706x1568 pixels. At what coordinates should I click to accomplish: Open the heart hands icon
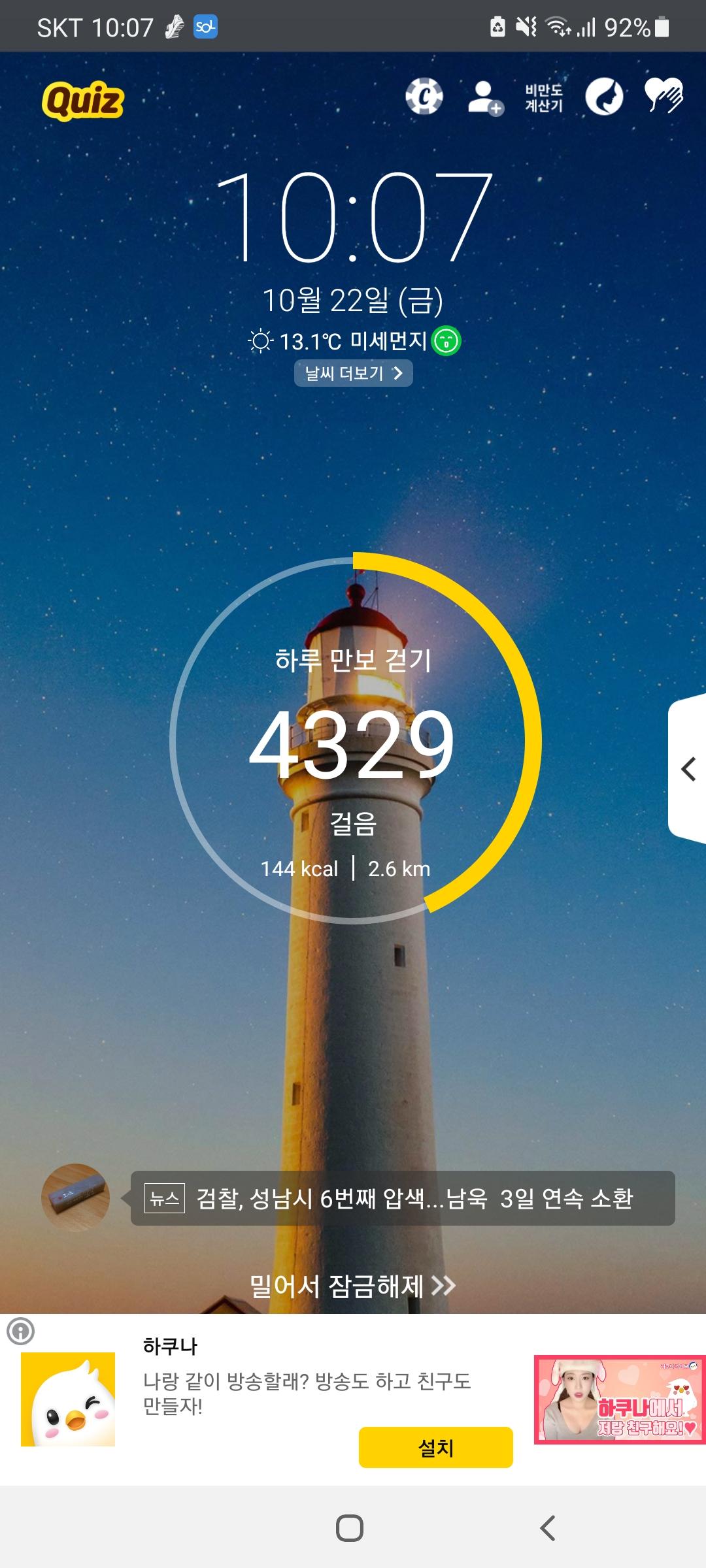coord(664,96)
